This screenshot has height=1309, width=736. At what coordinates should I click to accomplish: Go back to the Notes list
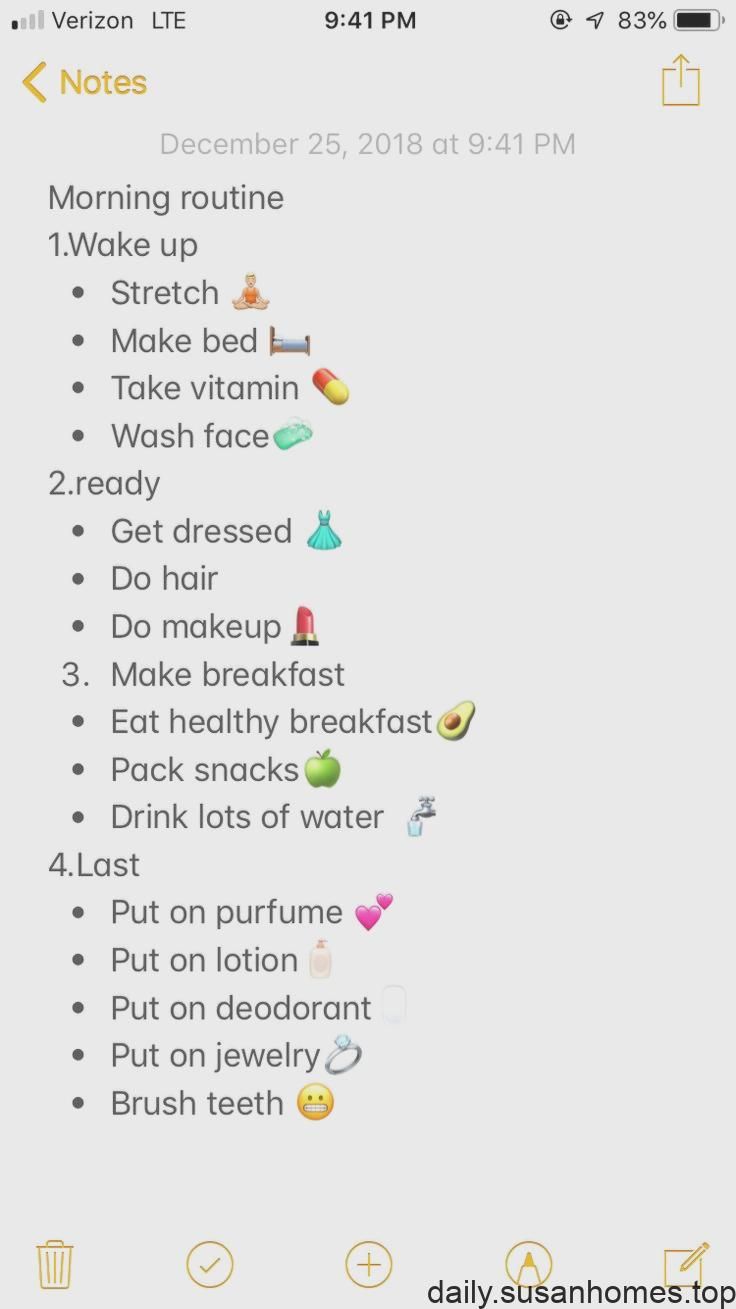click(84, 82)
